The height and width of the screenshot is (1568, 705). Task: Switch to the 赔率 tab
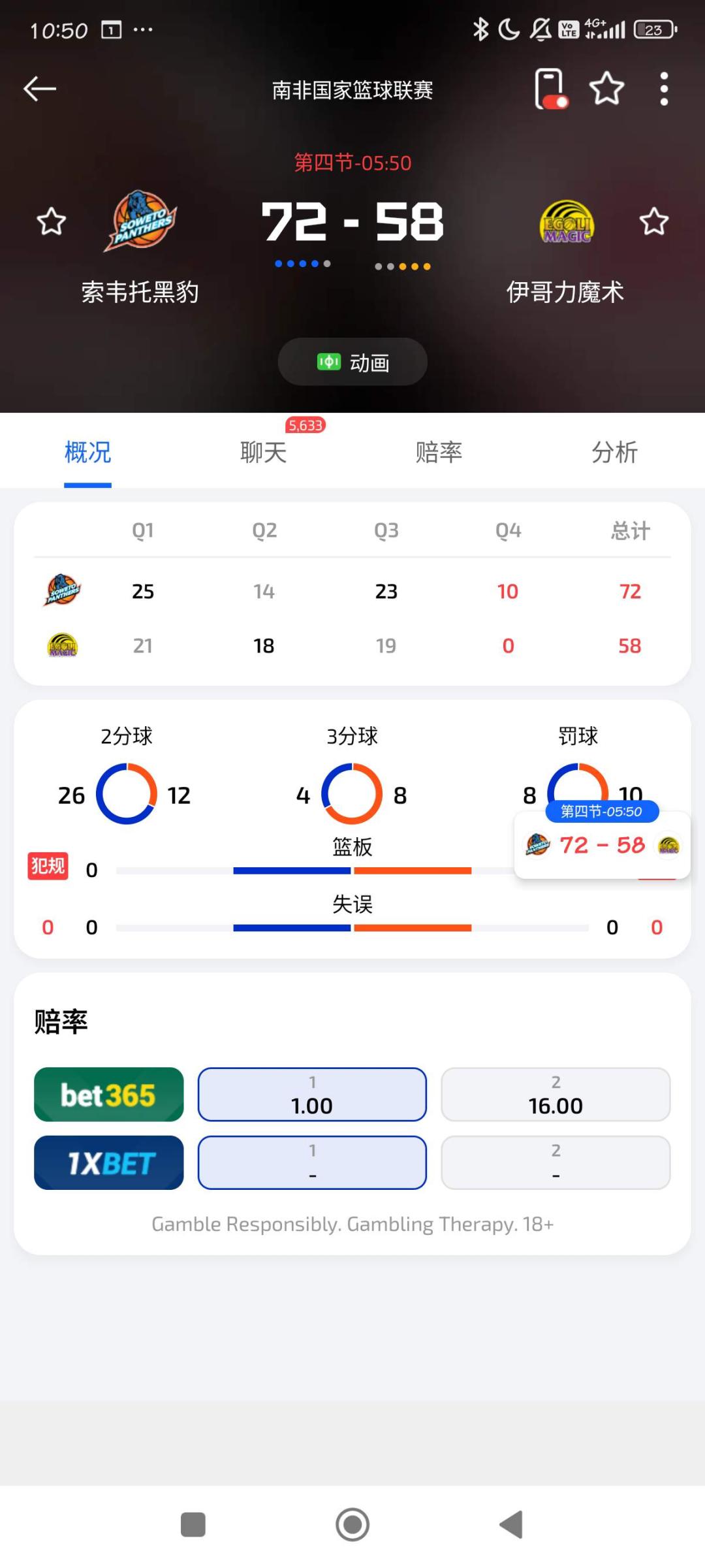pyautogui.click(x=439, y=452)
